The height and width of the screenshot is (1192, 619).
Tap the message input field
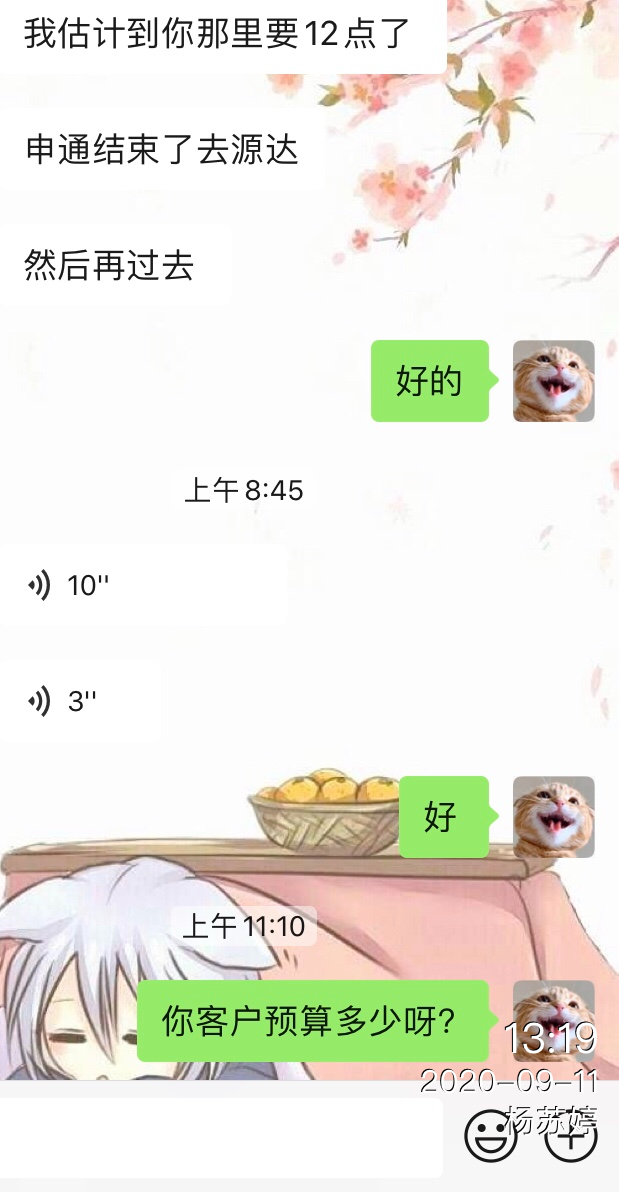click(220, 1138)
